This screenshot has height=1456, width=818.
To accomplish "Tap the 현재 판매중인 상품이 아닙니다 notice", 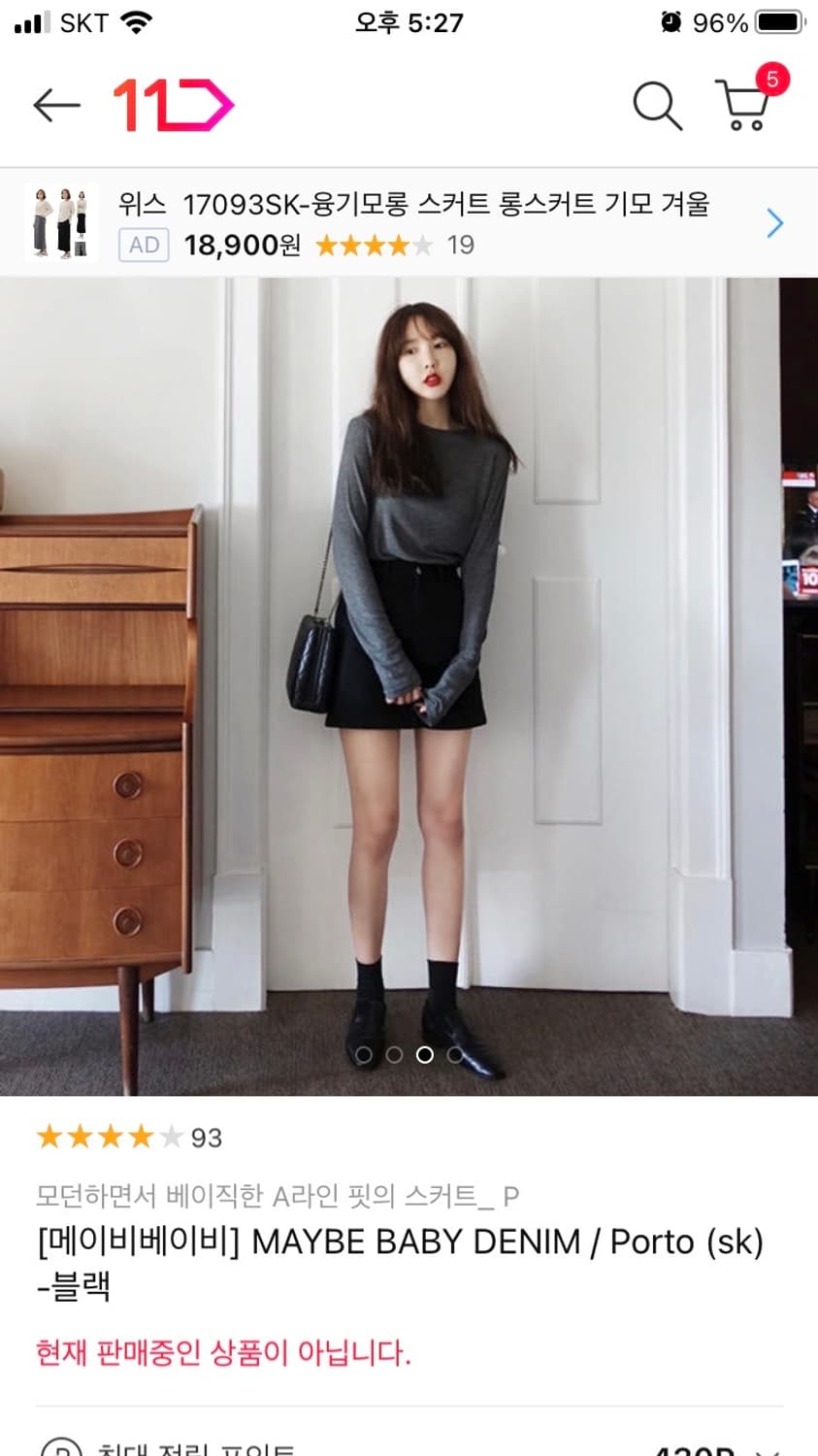I will click(223, 1354).
